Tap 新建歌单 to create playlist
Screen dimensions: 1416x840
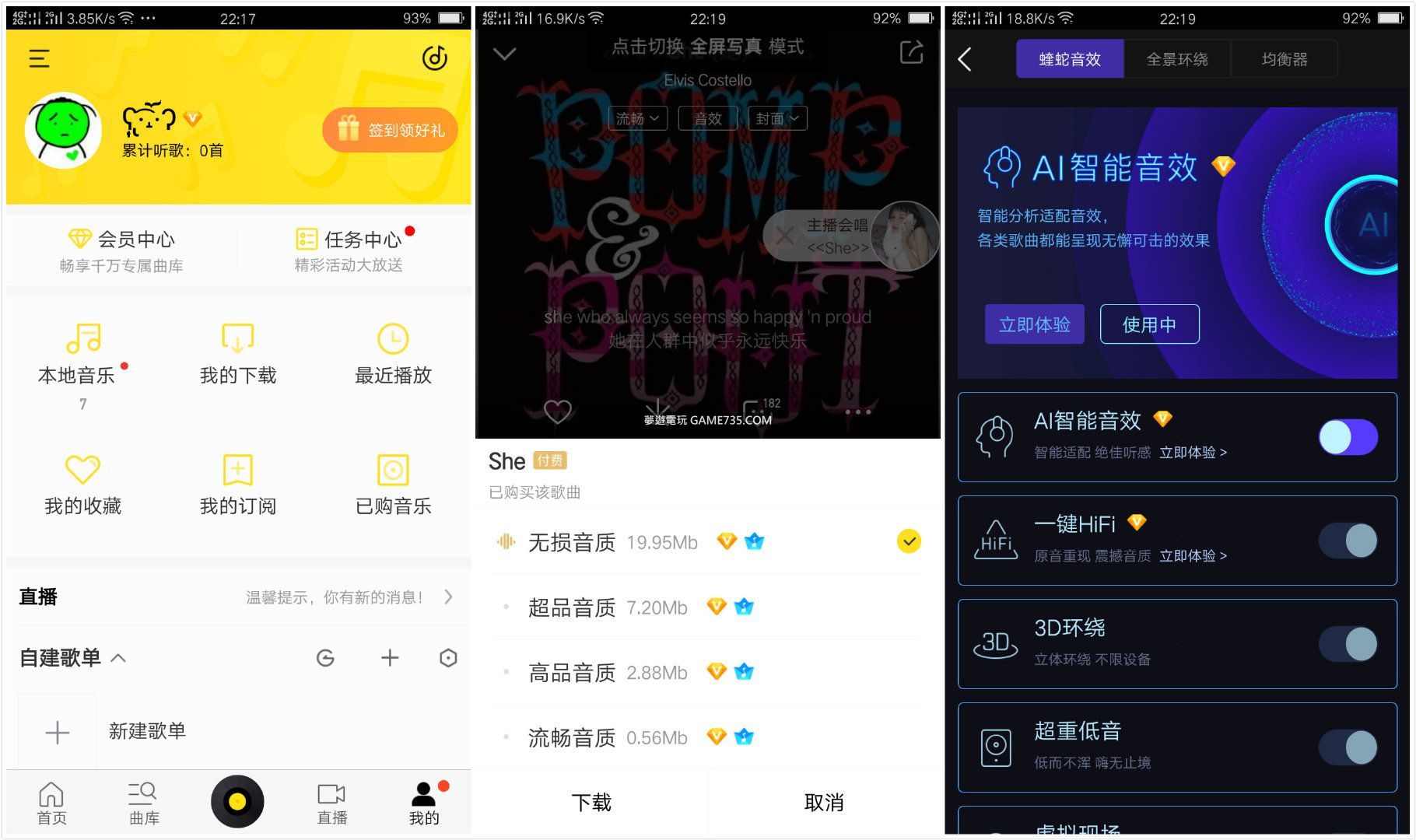[x=147, y=731]
